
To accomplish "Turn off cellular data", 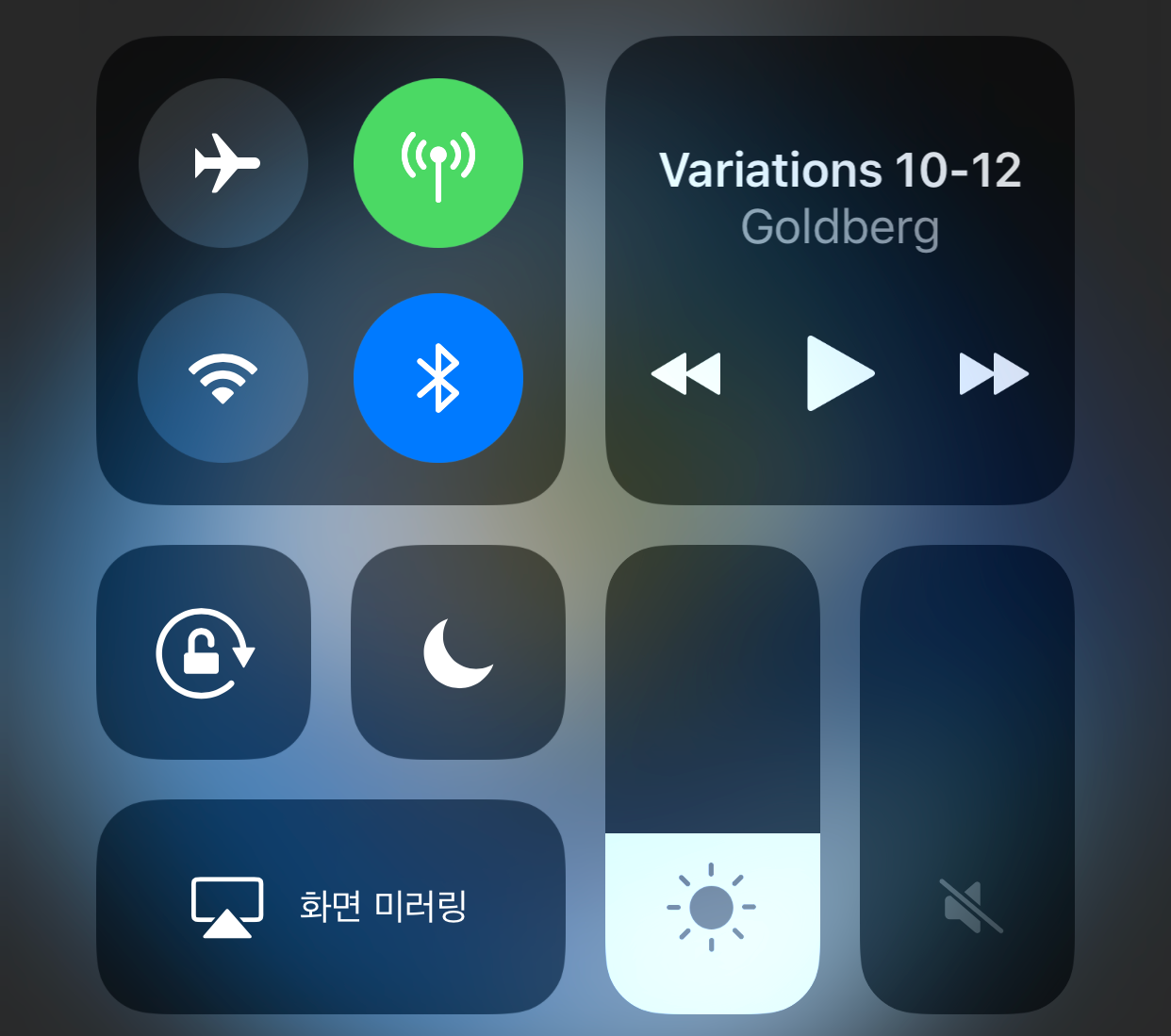I will coord(437,163).
